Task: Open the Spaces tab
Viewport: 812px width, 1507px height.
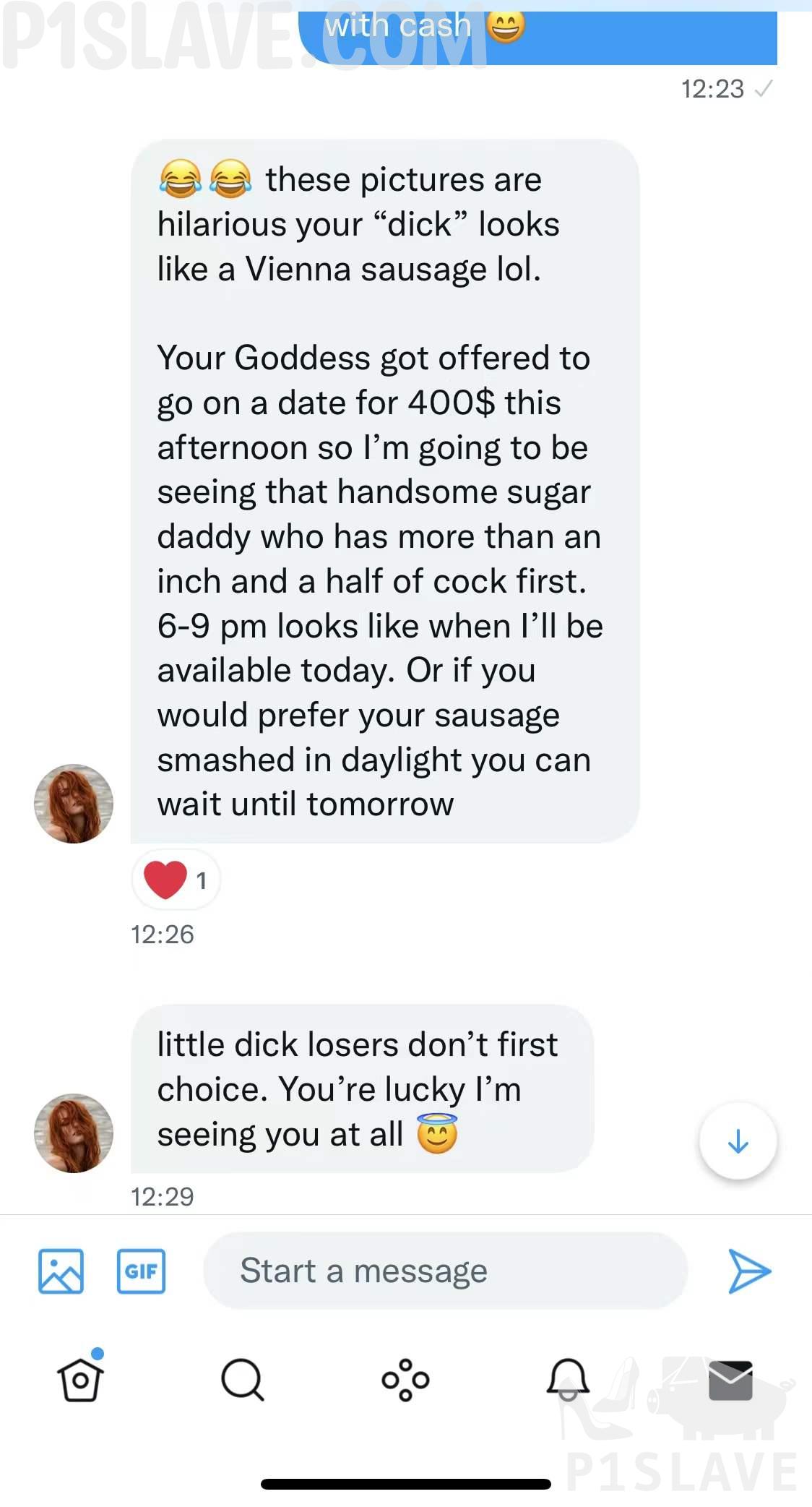Action: [x=405, y=1379]
